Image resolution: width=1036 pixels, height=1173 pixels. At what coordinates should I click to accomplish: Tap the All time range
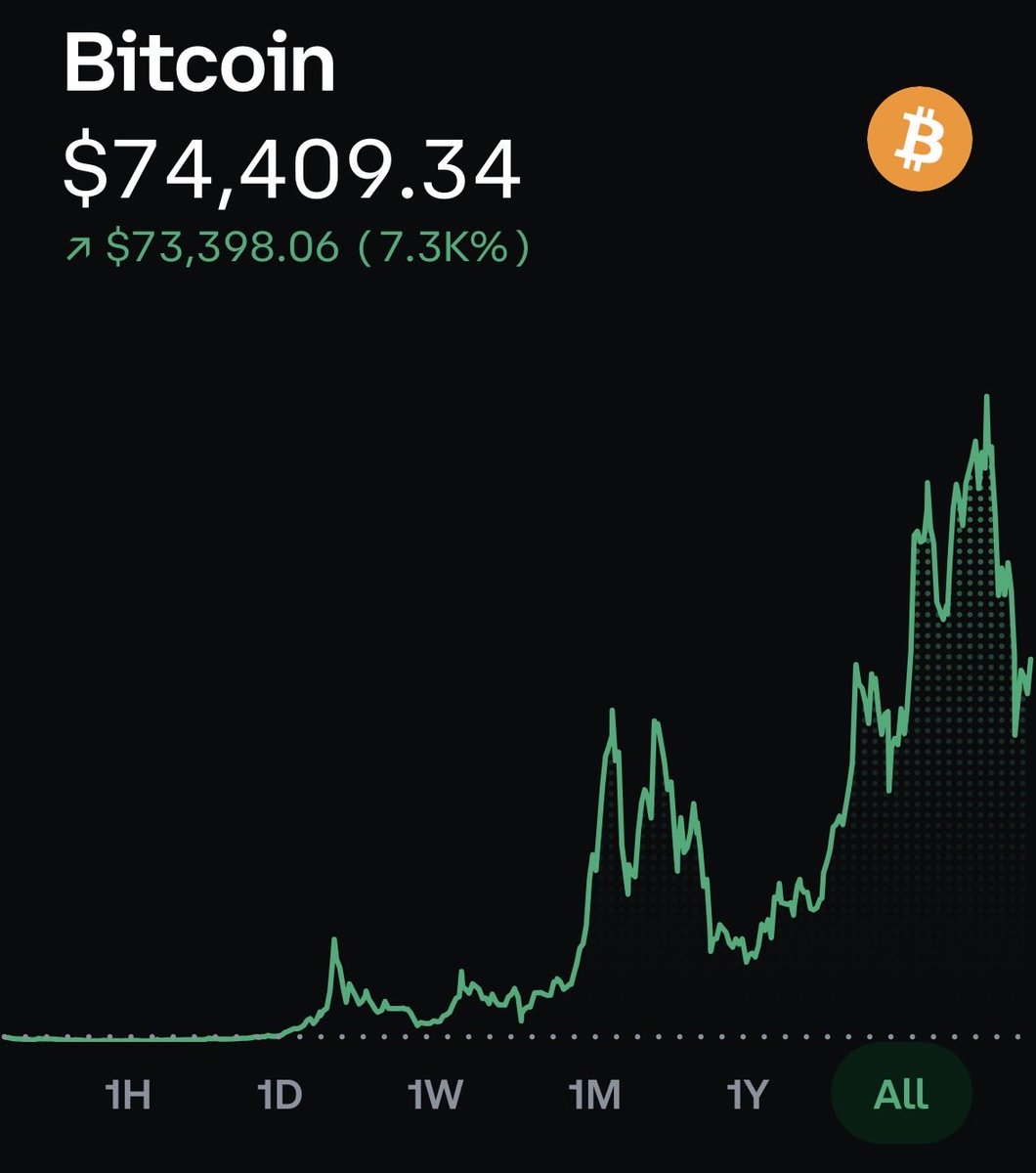[900, 1095]
